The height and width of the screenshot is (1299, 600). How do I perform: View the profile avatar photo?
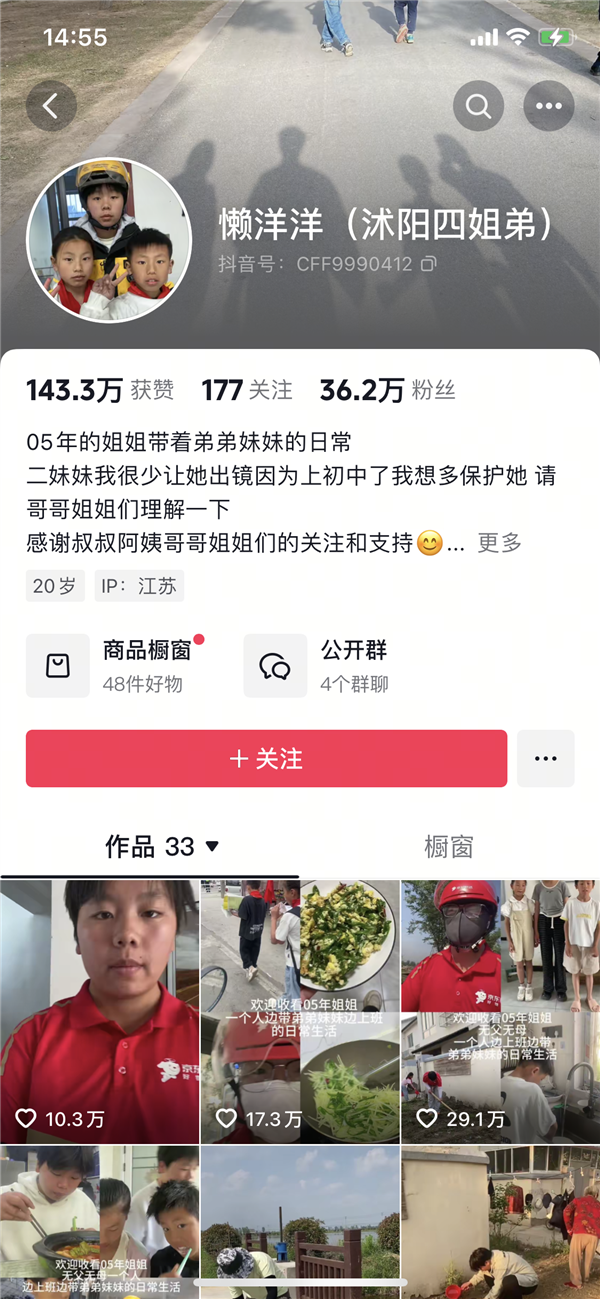pos(108,238)
